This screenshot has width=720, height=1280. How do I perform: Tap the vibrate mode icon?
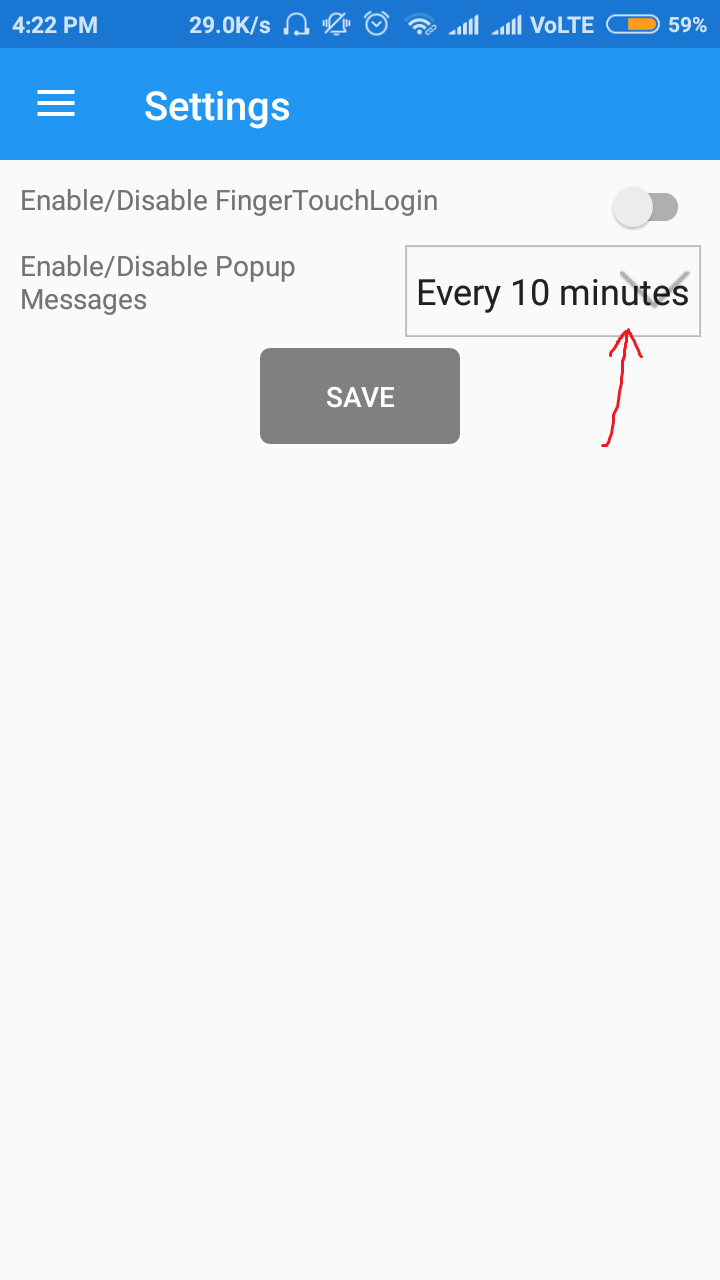pyautogui.click(x=337, y=24)
